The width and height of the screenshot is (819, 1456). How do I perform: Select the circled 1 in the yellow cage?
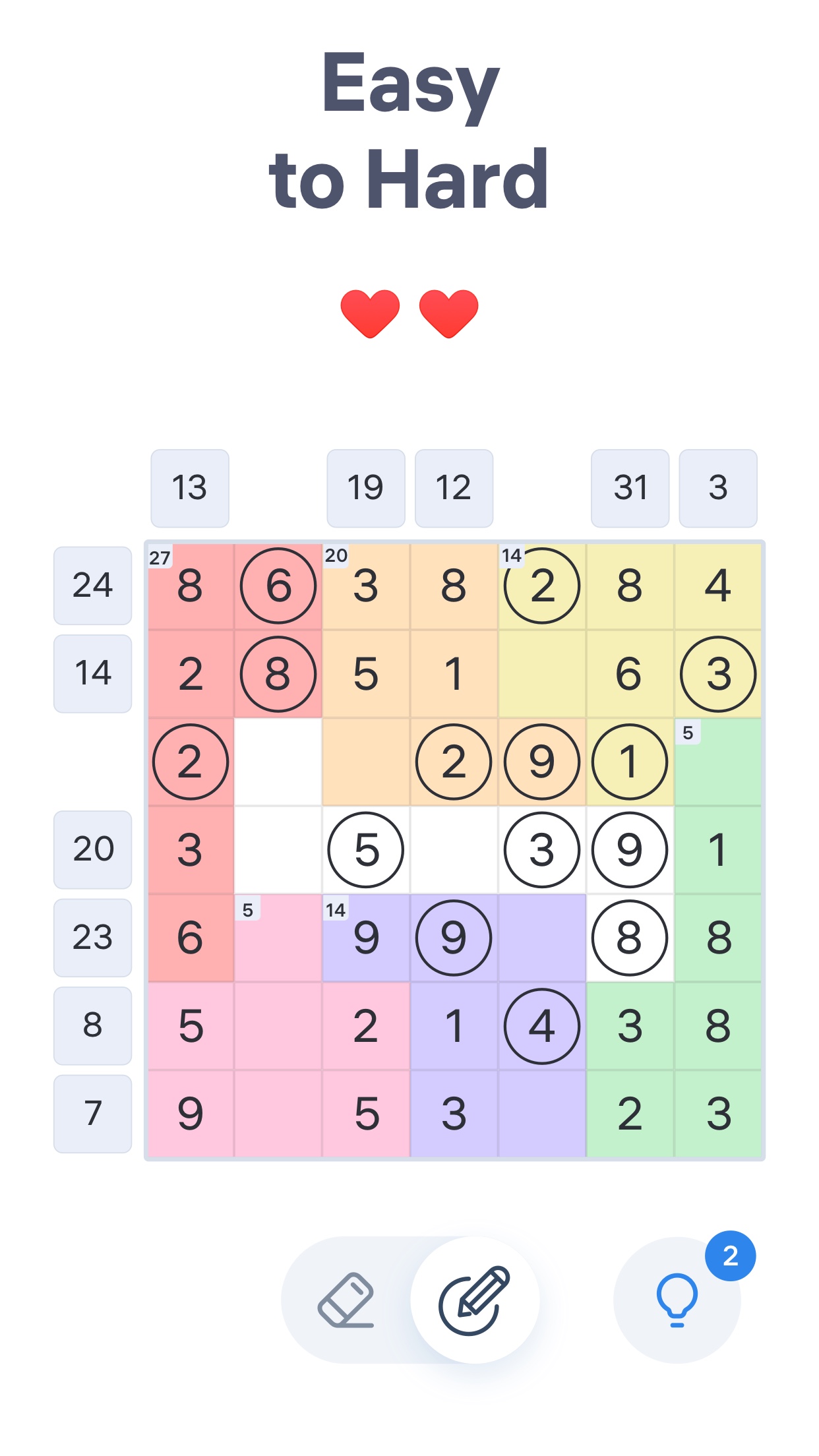pos(630,762)
